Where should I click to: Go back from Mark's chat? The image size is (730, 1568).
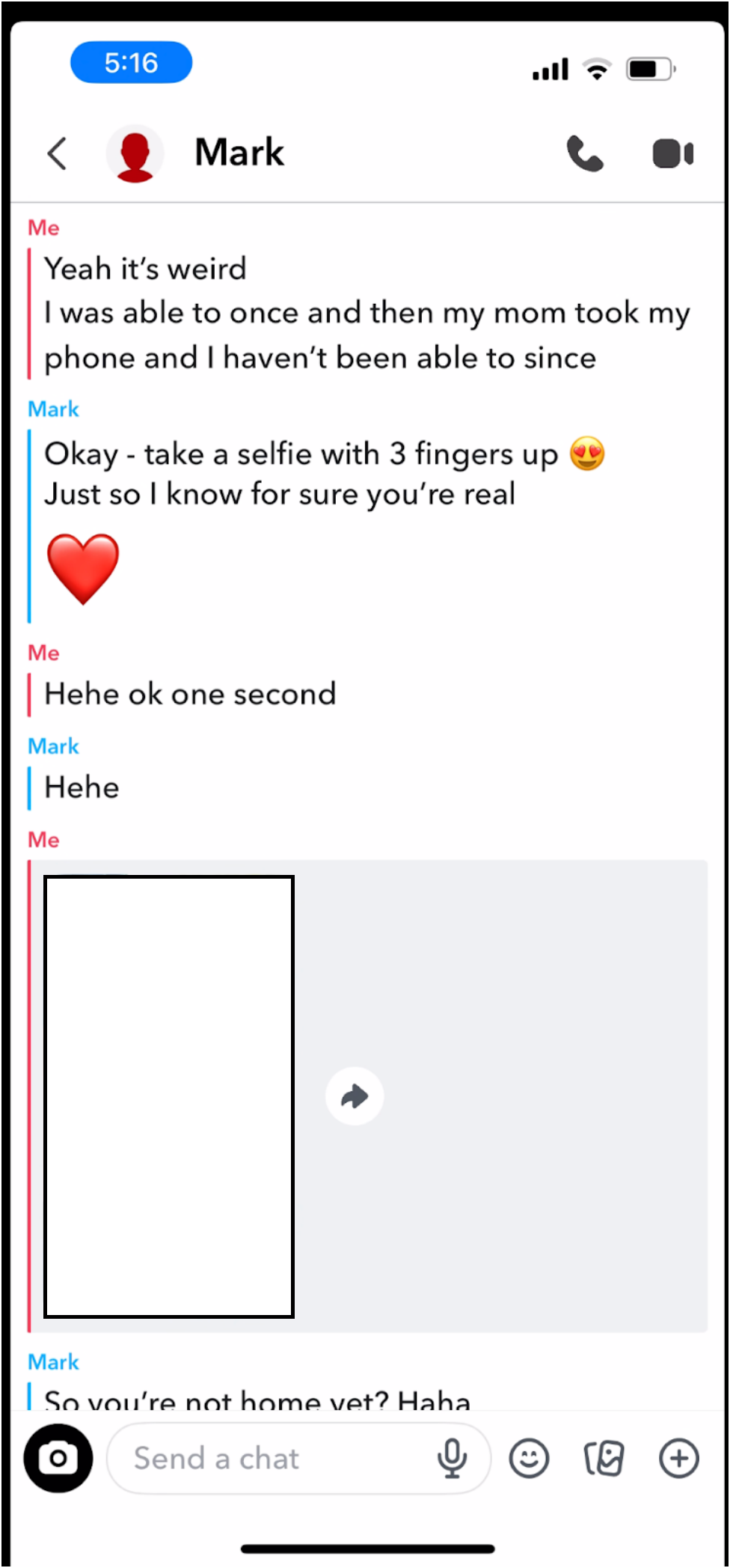point(57,153)
